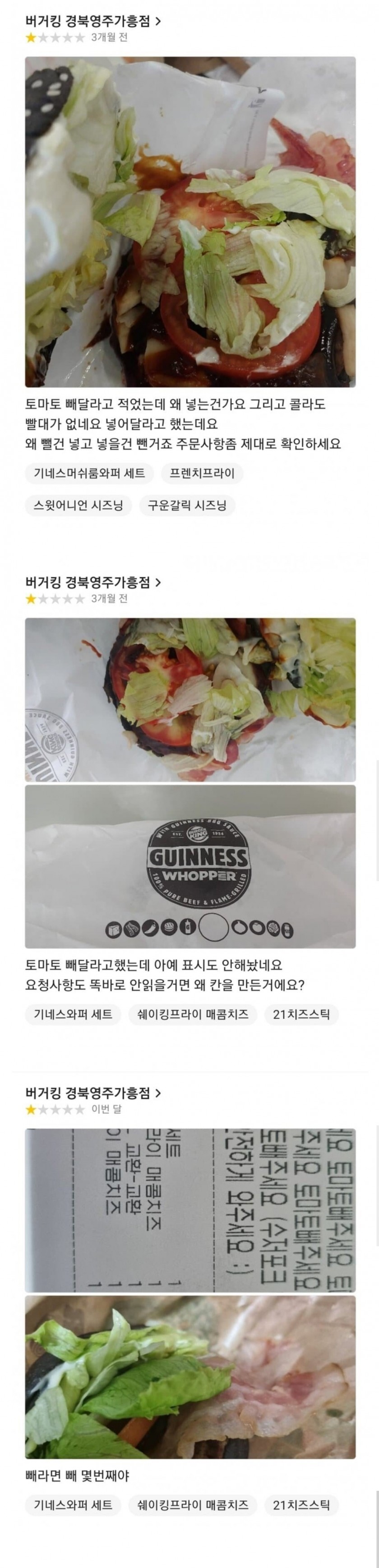
Task: Open the 기네스와퍼 세트 chip under the 빼라면 빼 review
Action: pos(73,1505)
